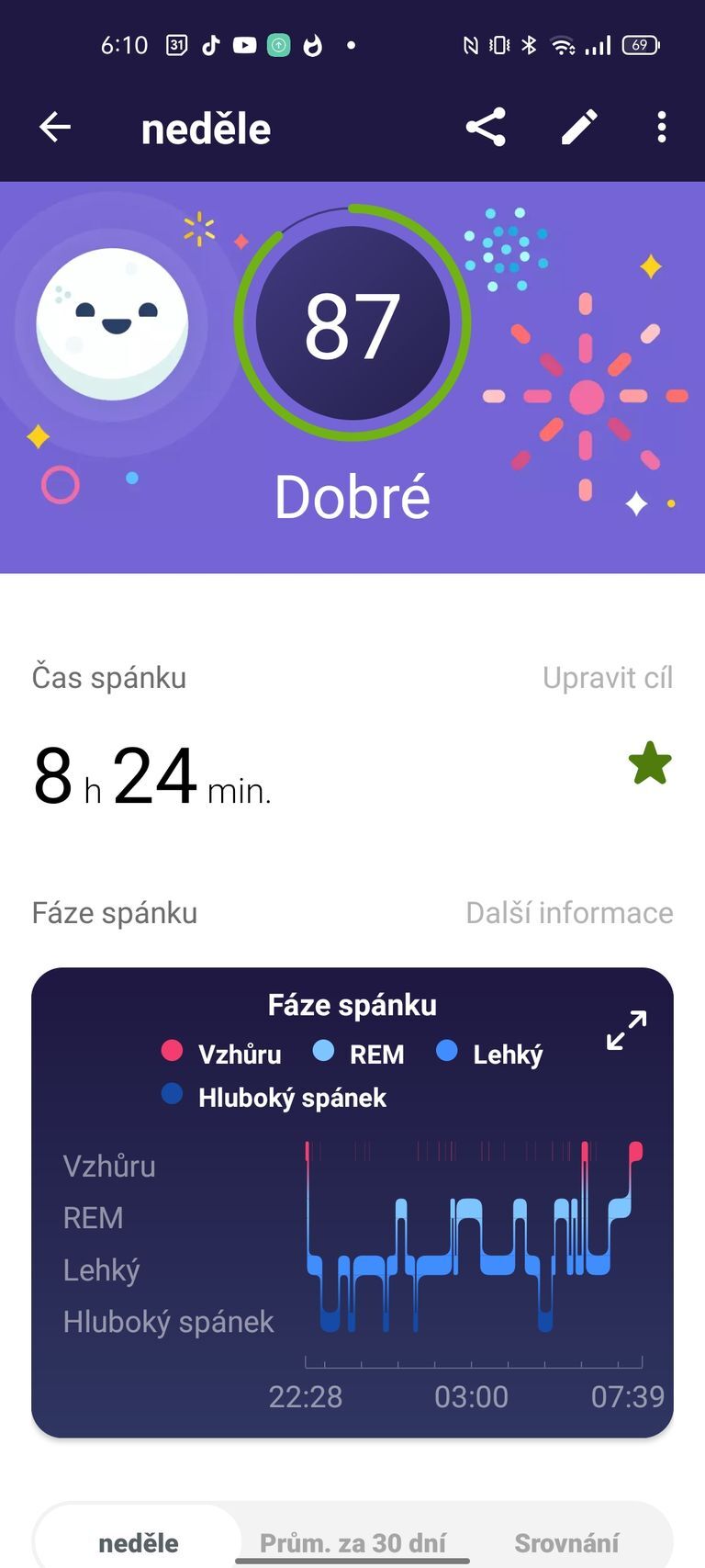Tap the battery indicator in the status bar
This screenshot has height=1568, width=705.
pos(643,44)
